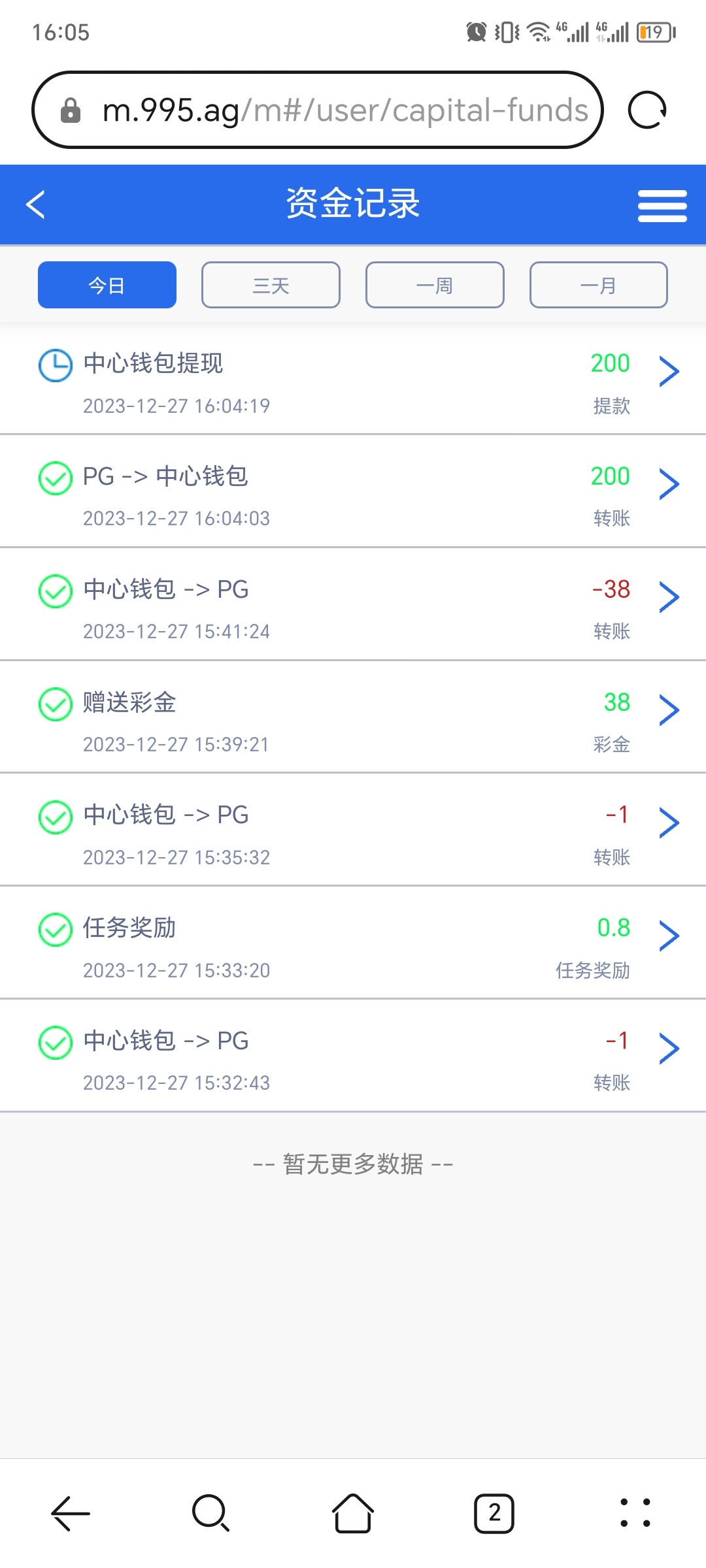
Task: Switch to the 一月 filter
Action: tap(598, 285)
